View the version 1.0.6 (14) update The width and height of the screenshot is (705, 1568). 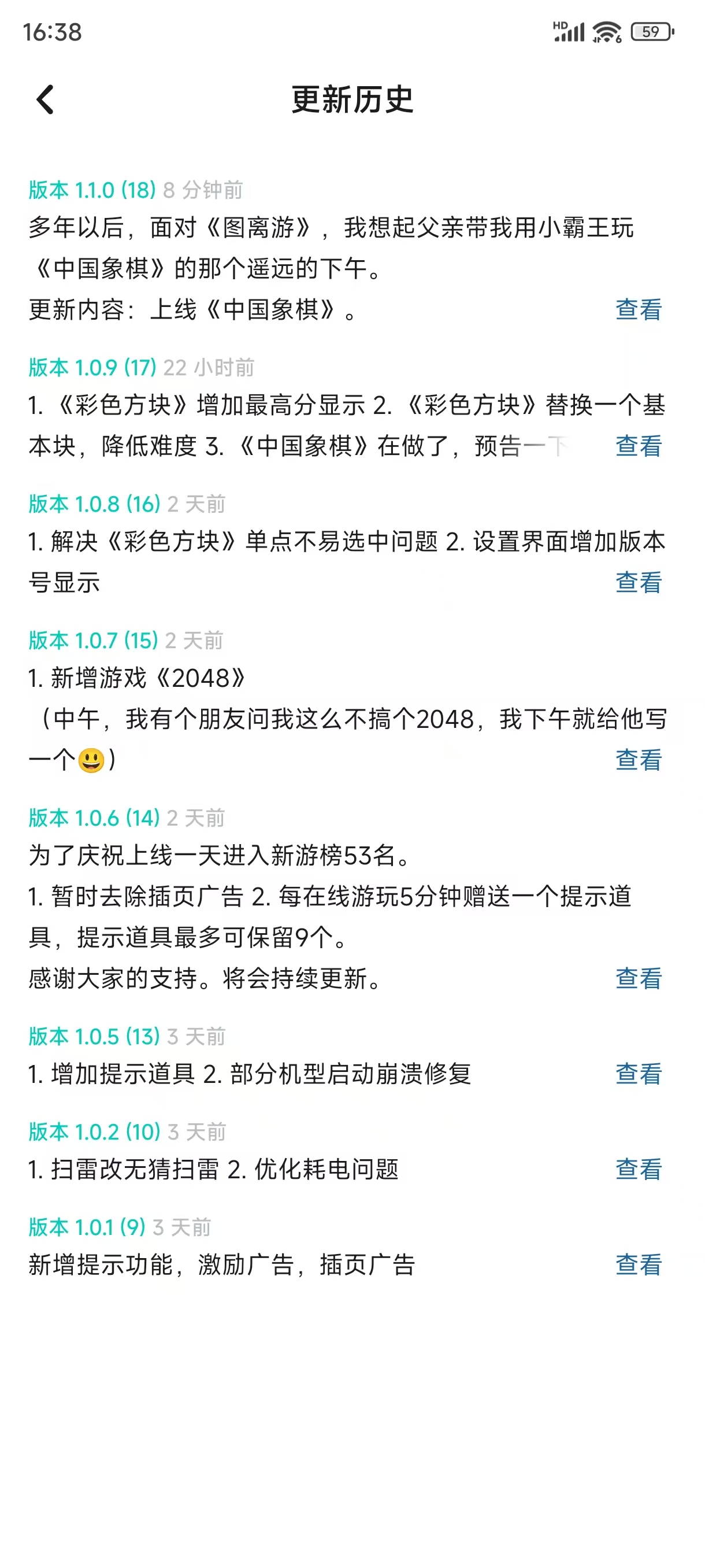coord(638,979)
